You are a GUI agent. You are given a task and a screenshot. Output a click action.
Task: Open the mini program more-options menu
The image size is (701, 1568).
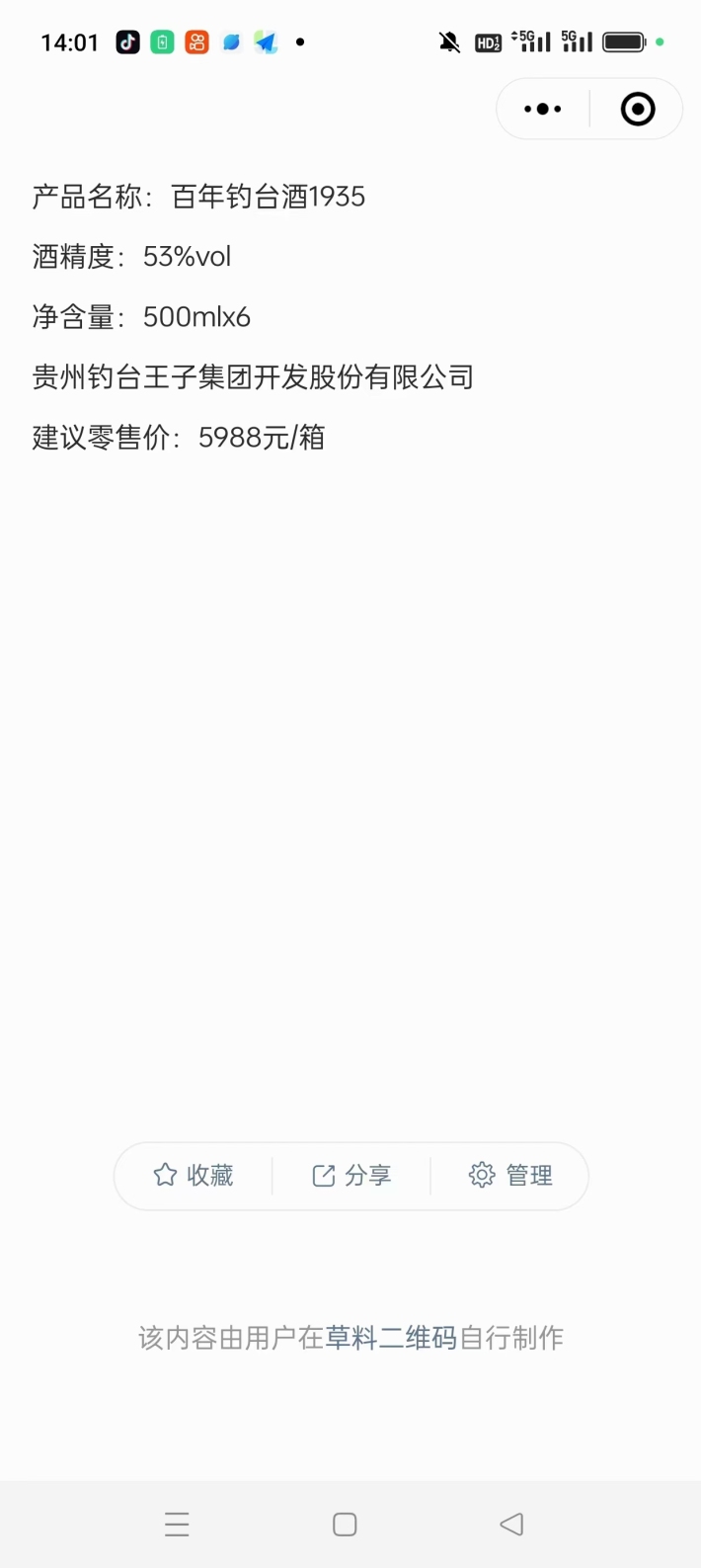[x=542, y=109]
